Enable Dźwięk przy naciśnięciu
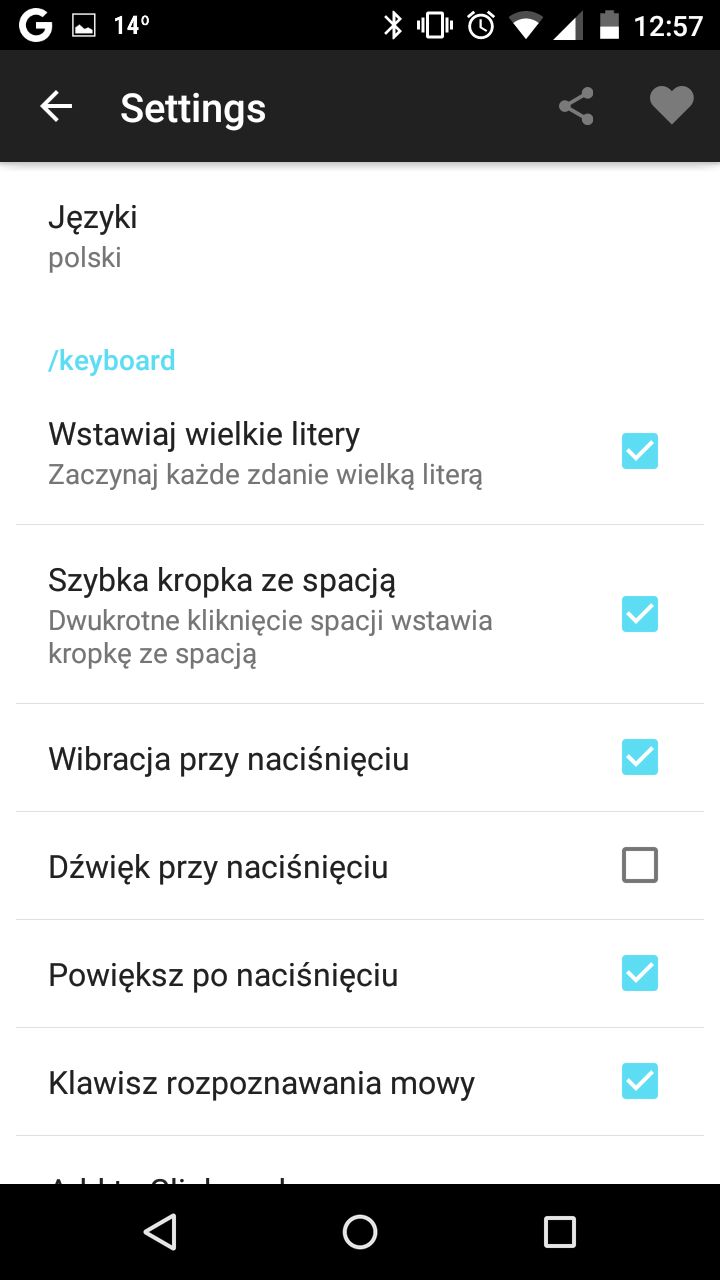The height and width of the screenshot is (1280, 720). [x=640, y=865]
